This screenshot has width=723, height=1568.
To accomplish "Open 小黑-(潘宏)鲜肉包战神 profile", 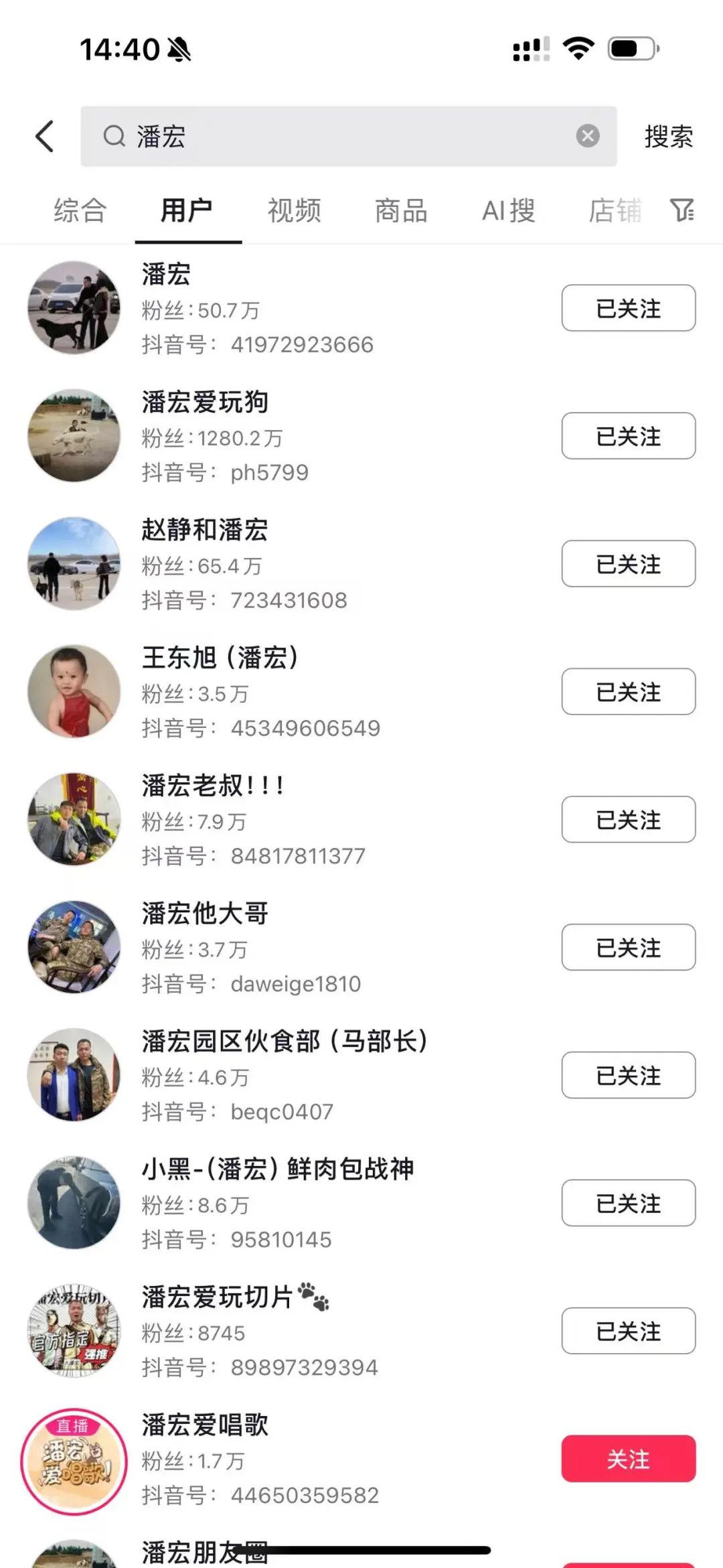I will coord(277,1169).
